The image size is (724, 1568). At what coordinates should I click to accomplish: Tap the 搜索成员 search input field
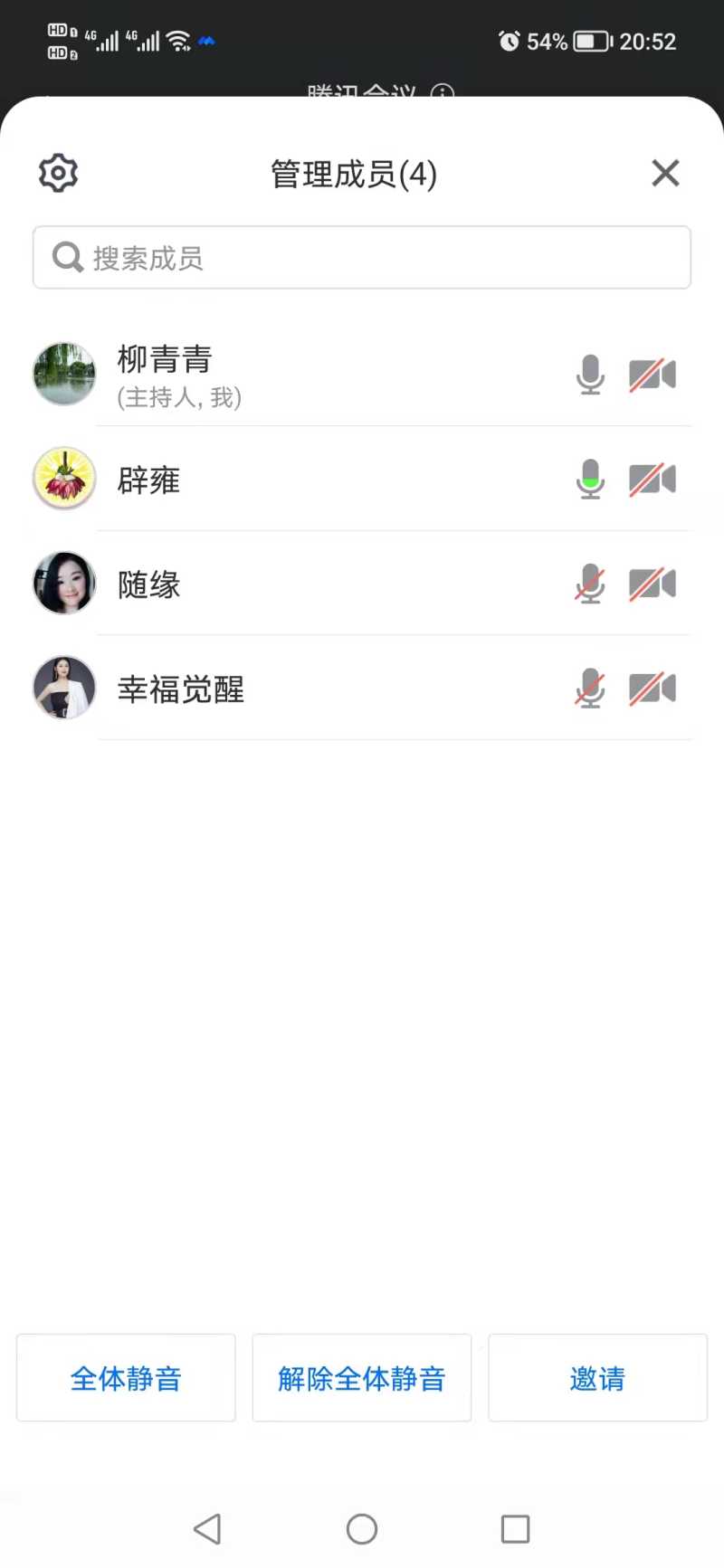[362, 257]
